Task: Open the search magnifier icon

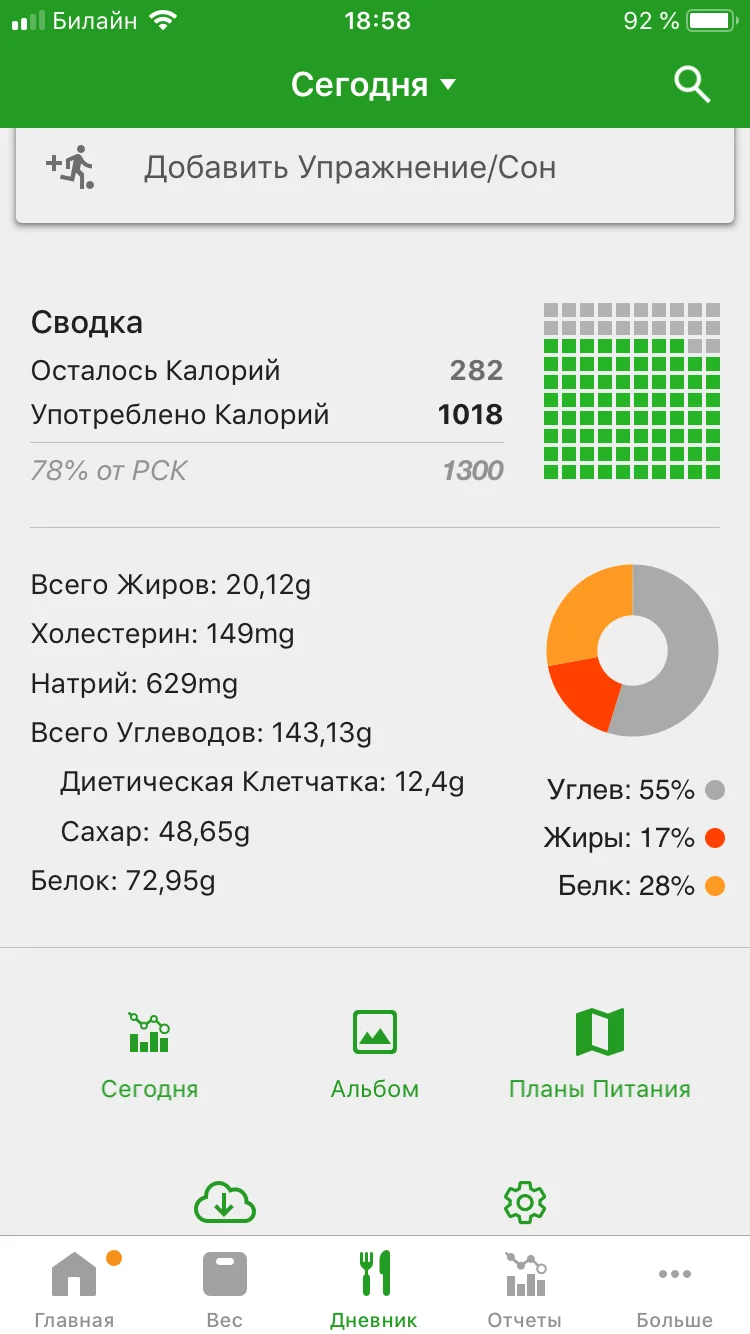Action: point(692,85)
